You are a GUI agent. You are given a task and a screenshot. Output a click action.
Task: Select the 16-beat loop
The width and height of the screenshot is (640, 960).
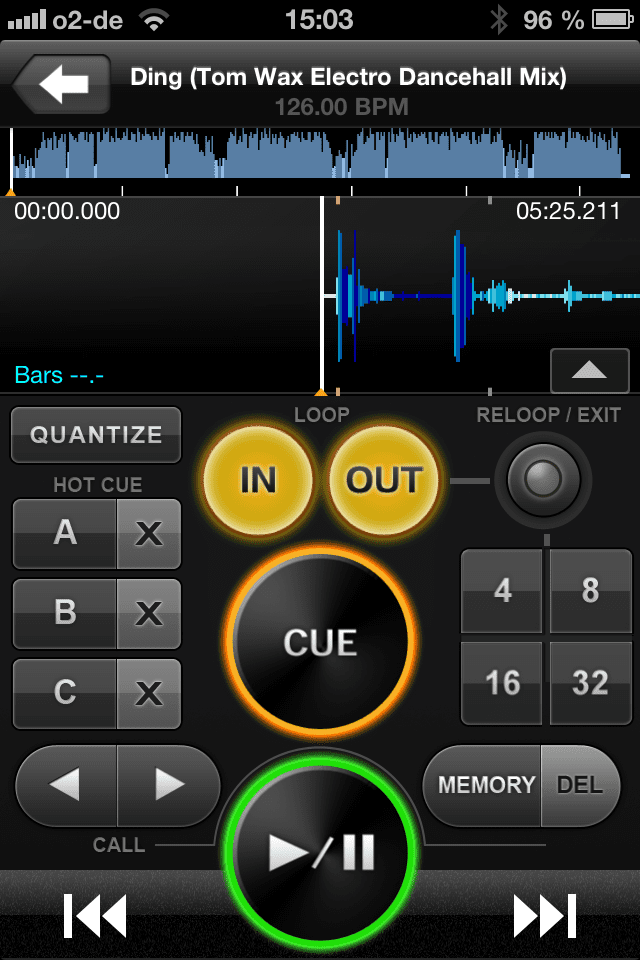[x=502, y=682]
